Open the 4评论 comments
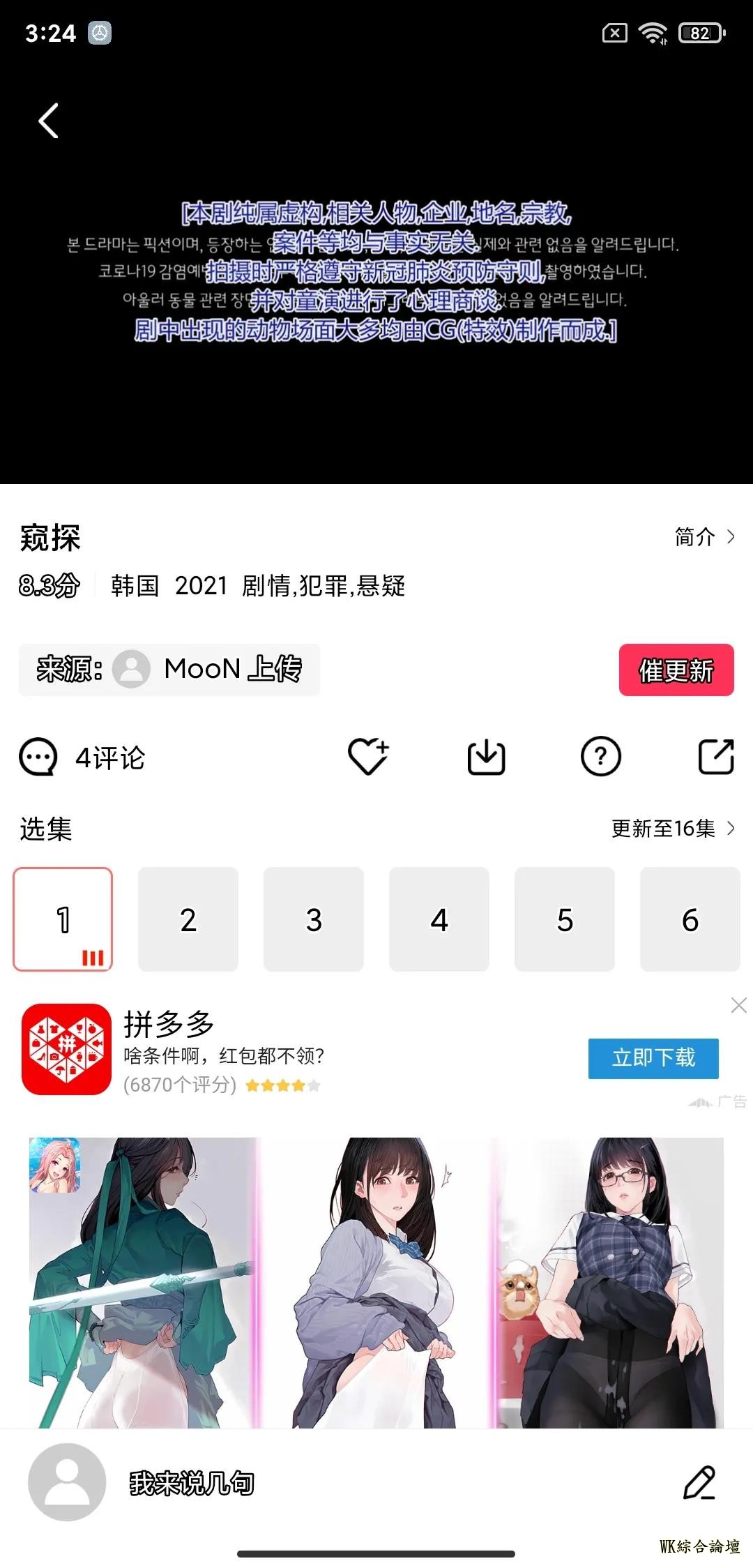The height and width of the screenshot is (1568, 753). pos(82,757)
